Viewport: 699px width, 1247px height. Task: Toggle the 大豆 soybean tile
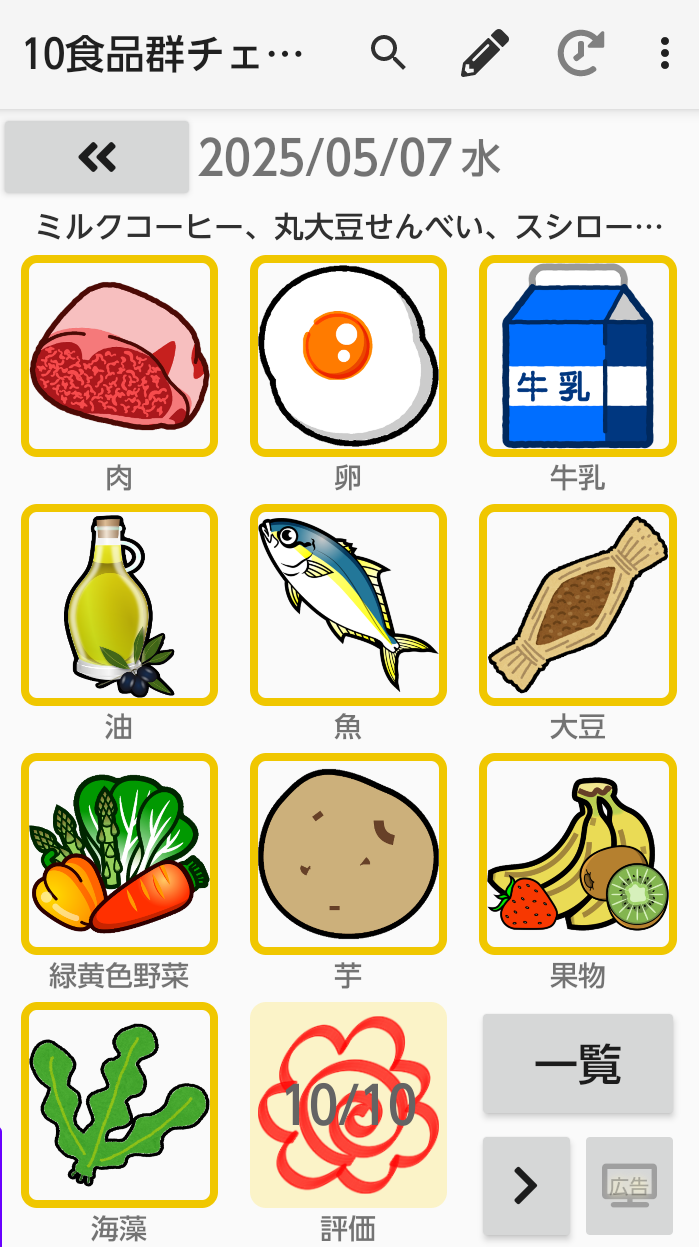[578, 604]
